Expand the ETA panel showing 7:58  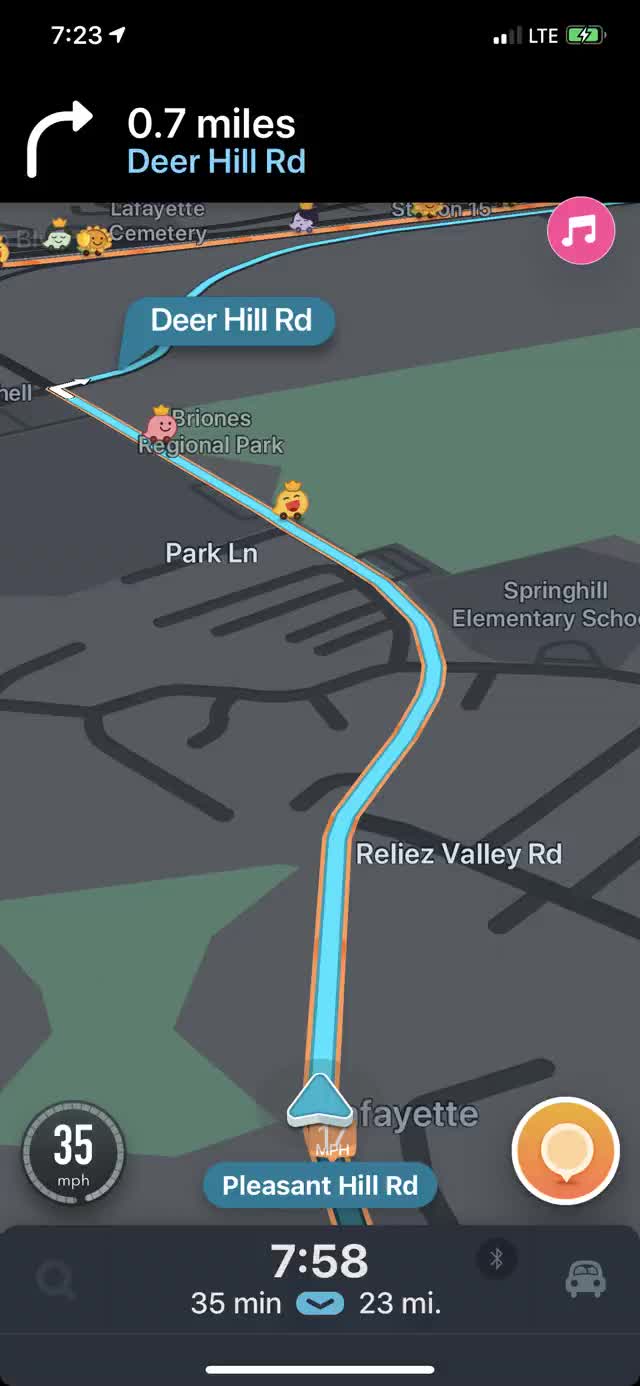(319, 1279)
